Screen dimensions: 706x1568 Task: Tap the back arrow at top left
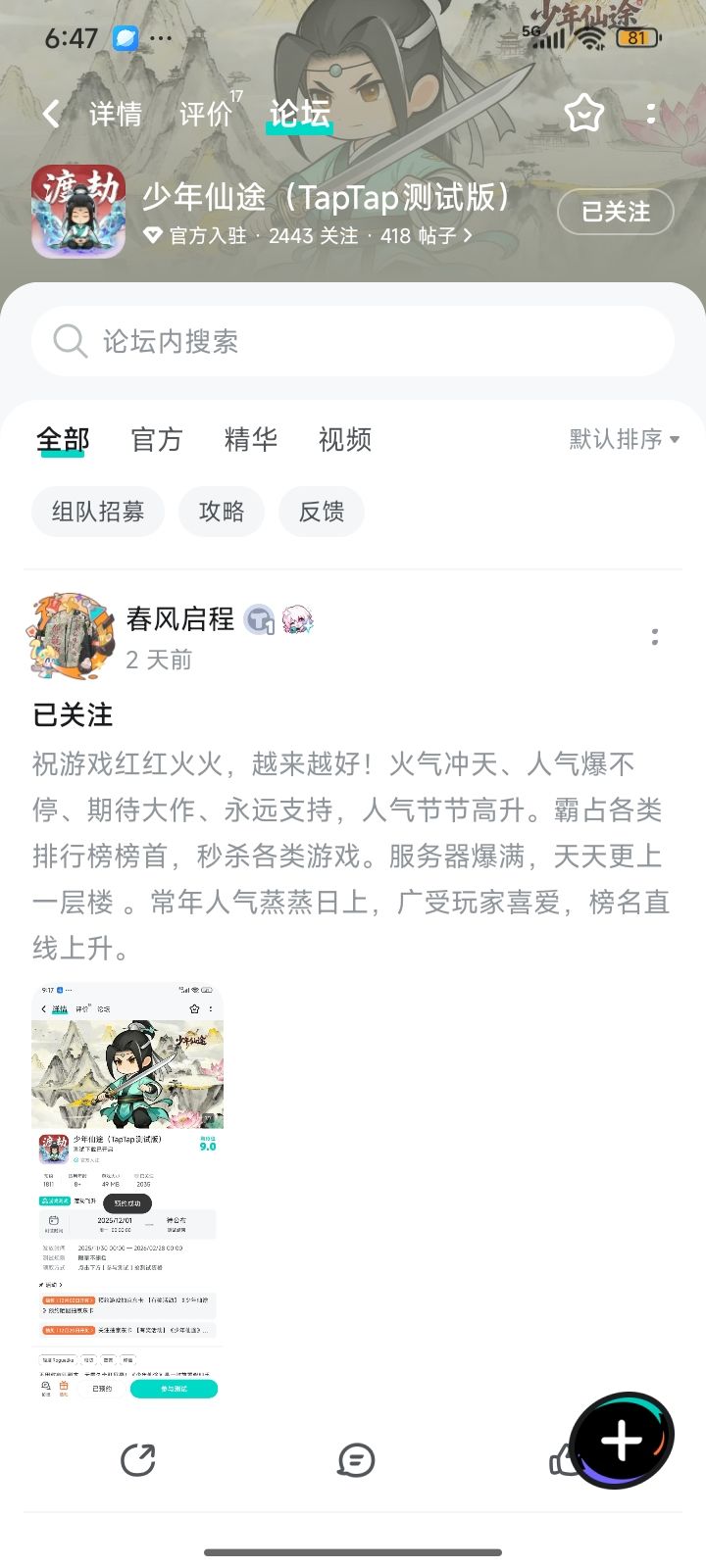coord(51,114)
